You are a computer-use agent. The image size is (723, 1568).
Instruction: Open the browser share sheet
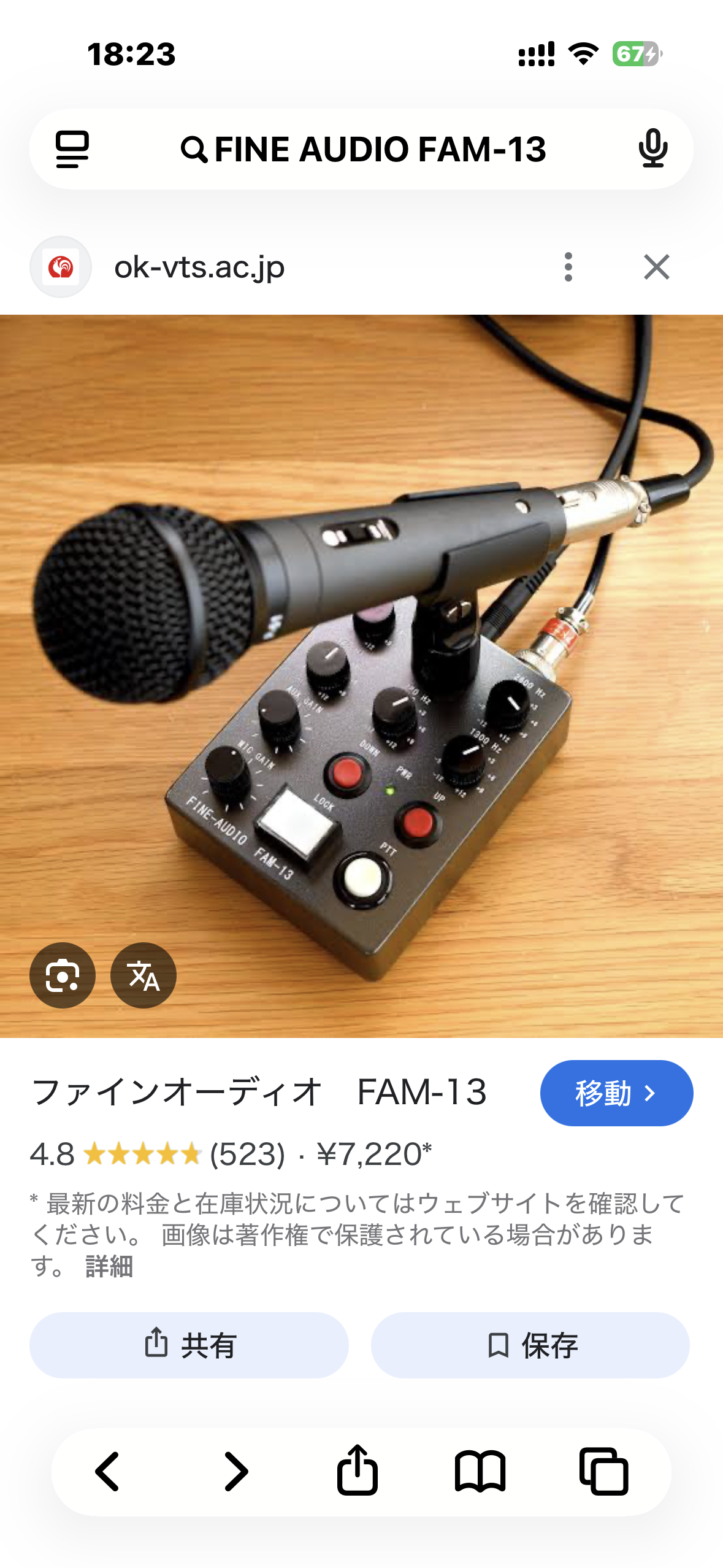(358, 1470)
